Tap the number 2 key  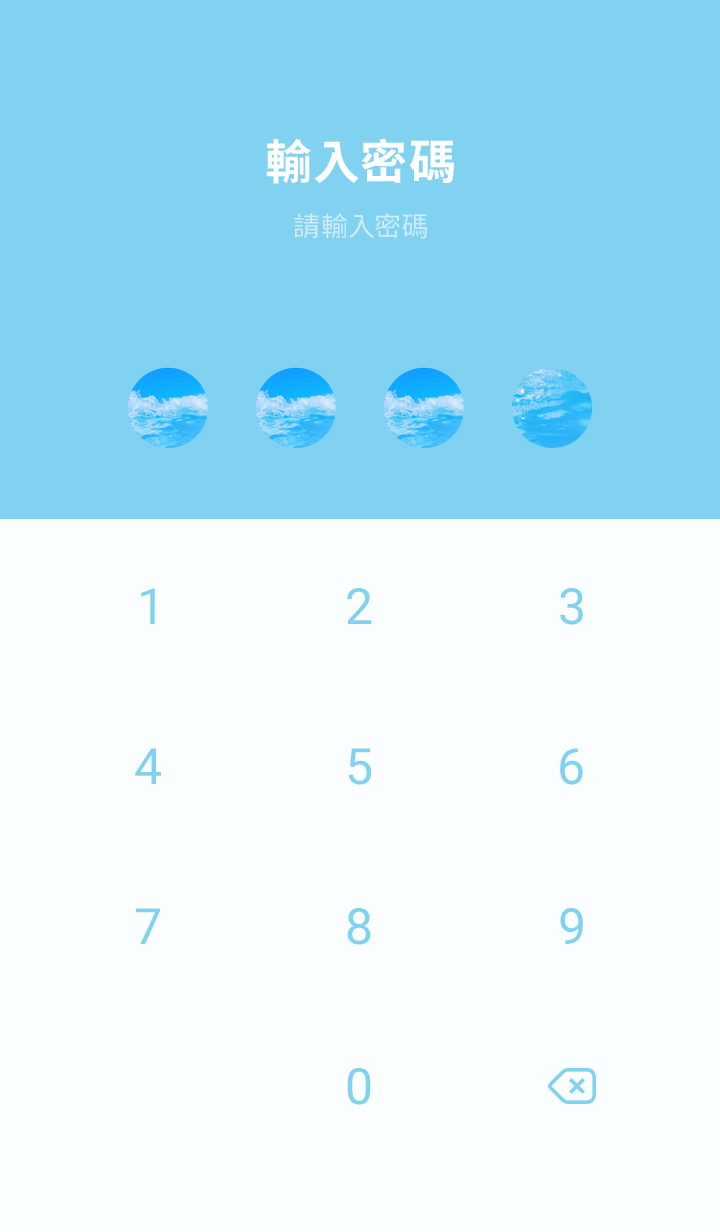359,607
